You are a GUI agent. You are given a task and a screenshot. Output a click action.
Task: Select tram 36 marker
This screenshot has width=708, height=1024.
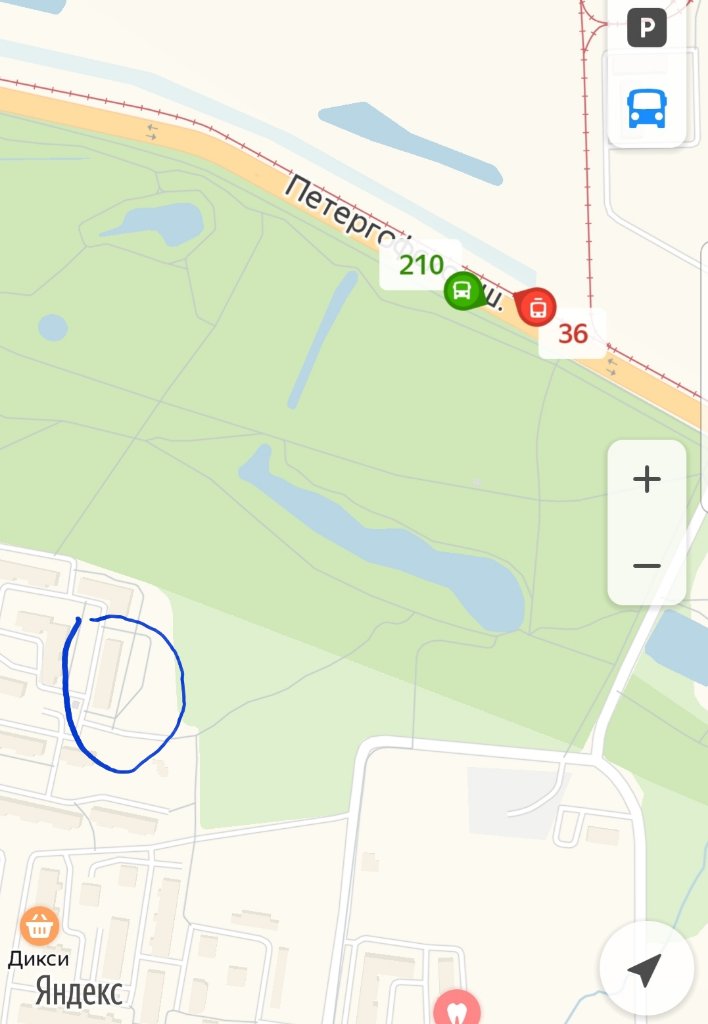[538, 307]
